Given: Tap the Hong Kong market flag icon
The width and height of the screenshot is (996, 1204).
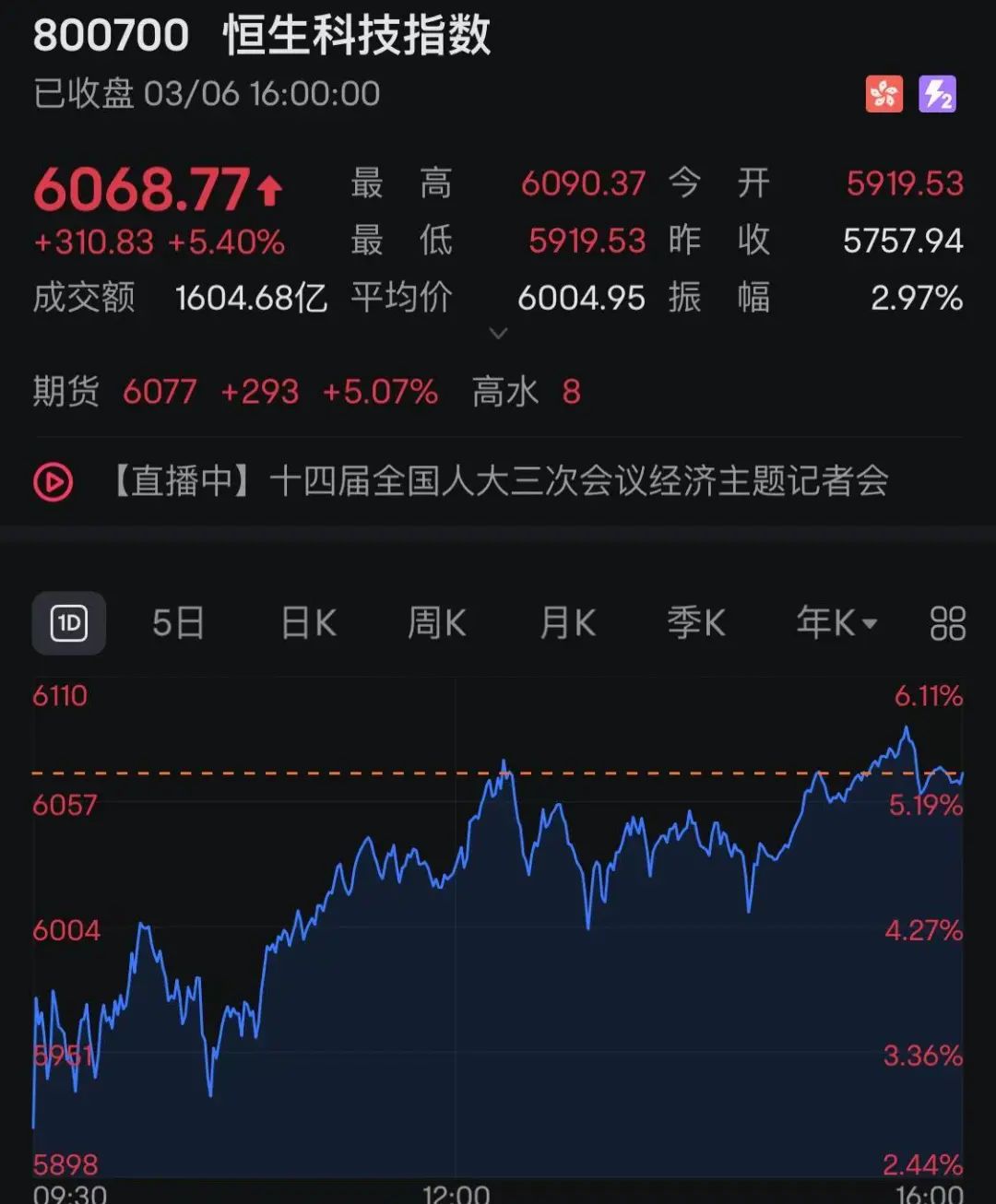Looking at the screenshot, I should point(883,94).
